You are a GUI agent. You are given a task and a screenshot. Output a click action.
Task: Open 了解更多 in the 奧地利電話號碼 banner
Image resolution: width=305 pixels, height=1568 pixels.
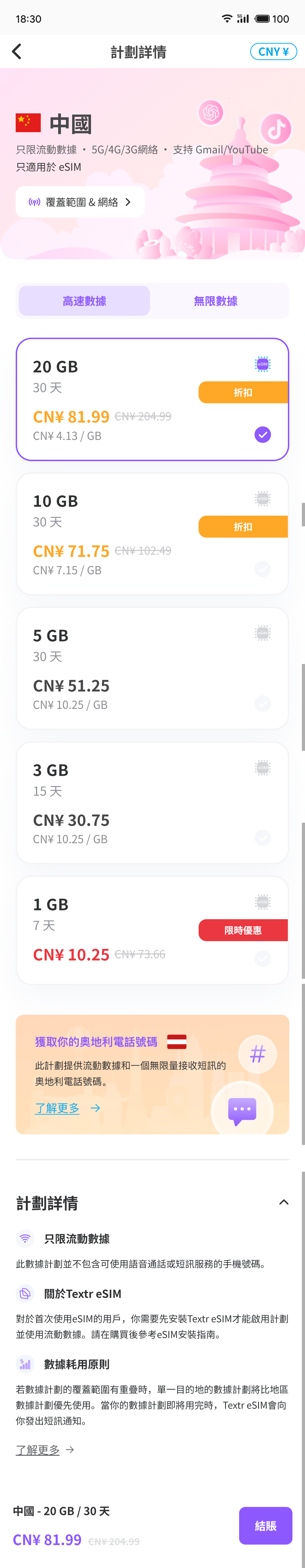[58, 1108]
